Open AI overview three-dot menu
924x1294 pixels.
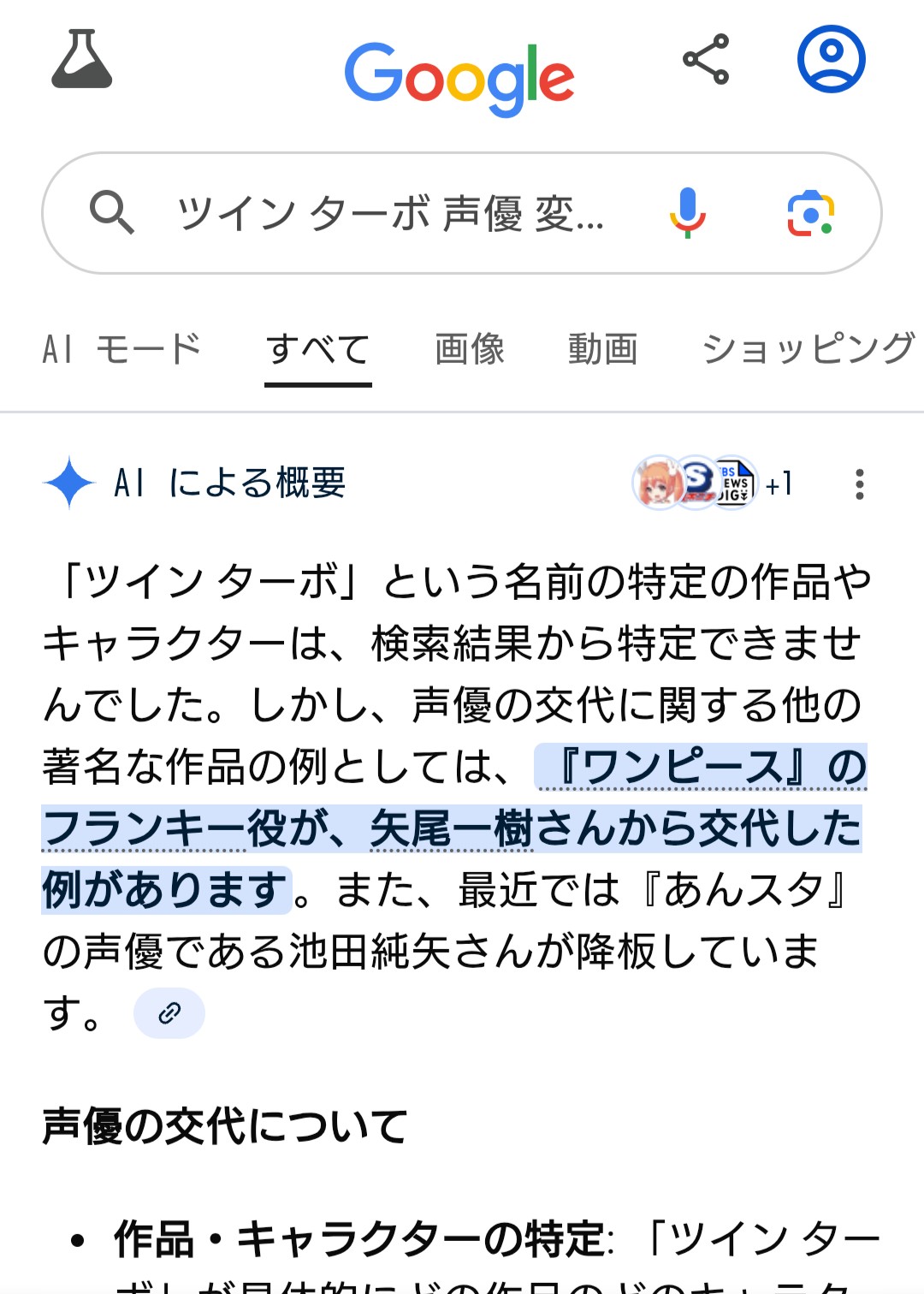[x=859, y=484]
